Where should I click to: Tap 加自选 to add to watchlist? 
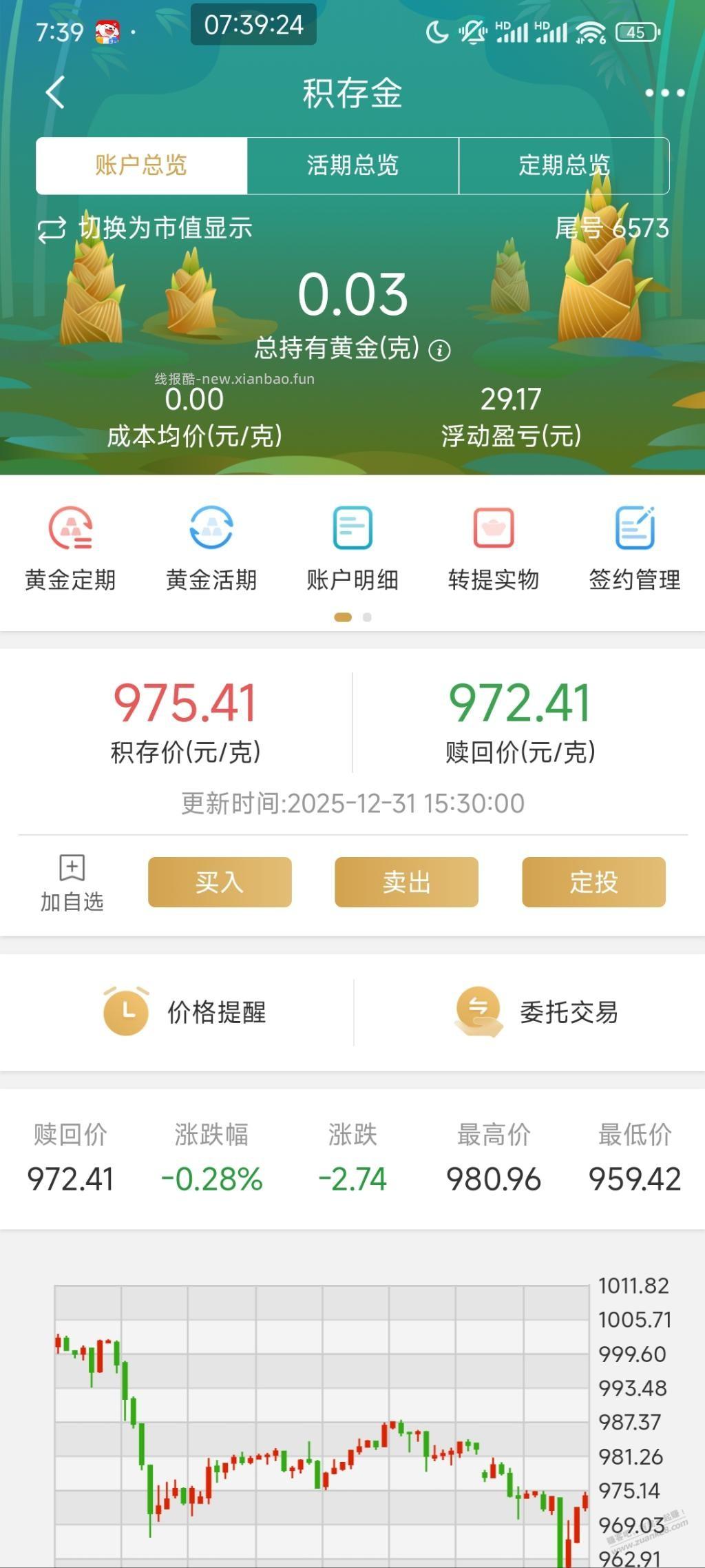coord(71,883)
